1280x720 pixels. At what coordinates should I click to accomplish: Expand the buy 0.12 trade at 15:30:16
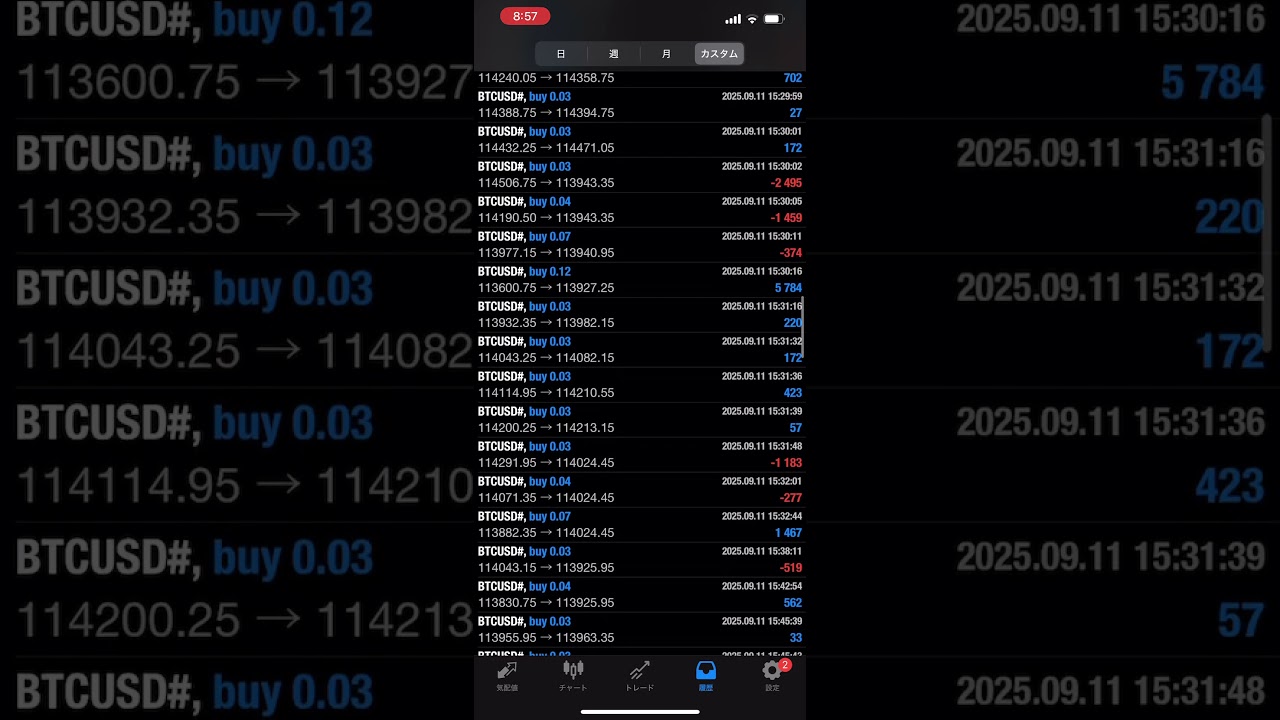pyautogui.click(x=640, y=280)
